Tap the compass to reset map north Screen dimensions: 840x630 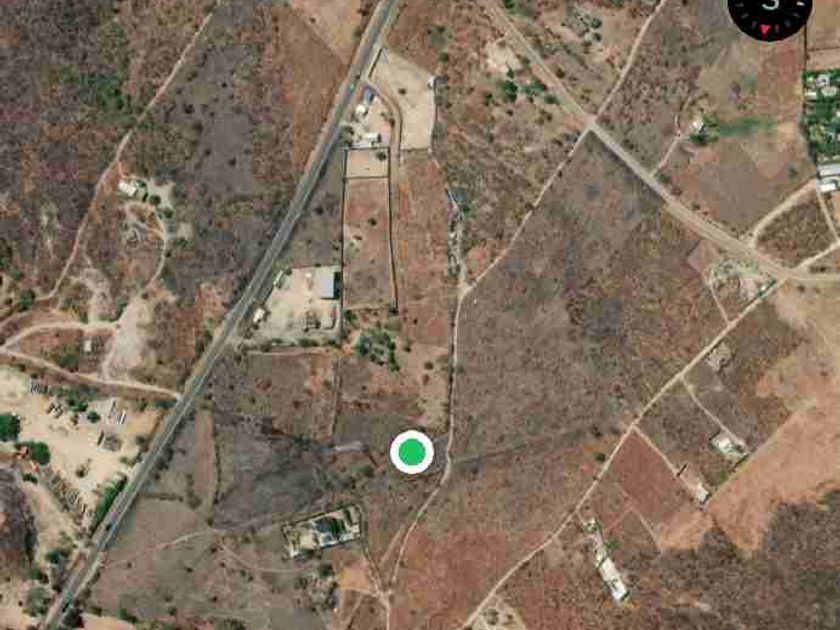[x=769, y=10]
